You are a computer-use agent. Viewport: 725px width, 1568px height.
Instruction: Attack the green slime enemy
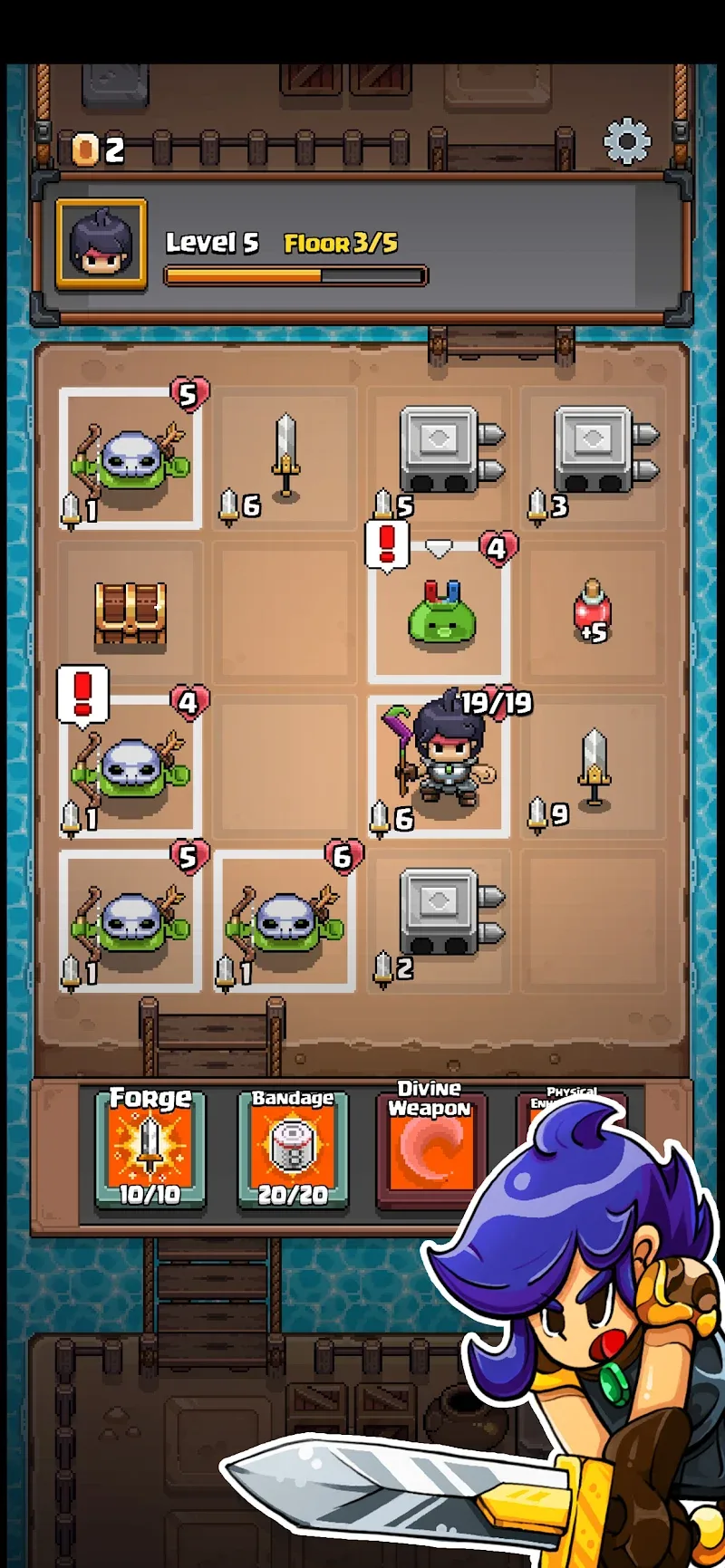pos(441,615)
